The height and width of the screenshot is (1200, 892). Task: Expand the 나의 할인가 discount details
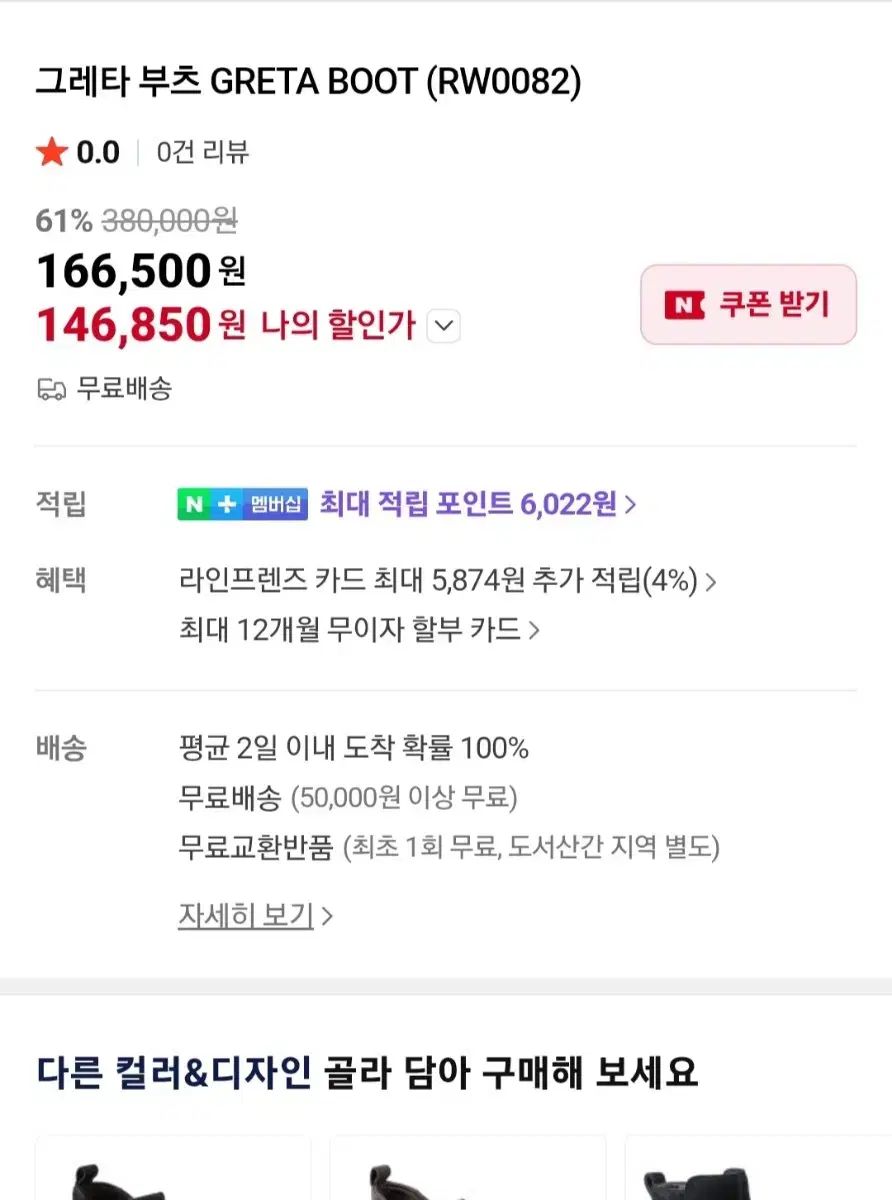click(444, 326)
